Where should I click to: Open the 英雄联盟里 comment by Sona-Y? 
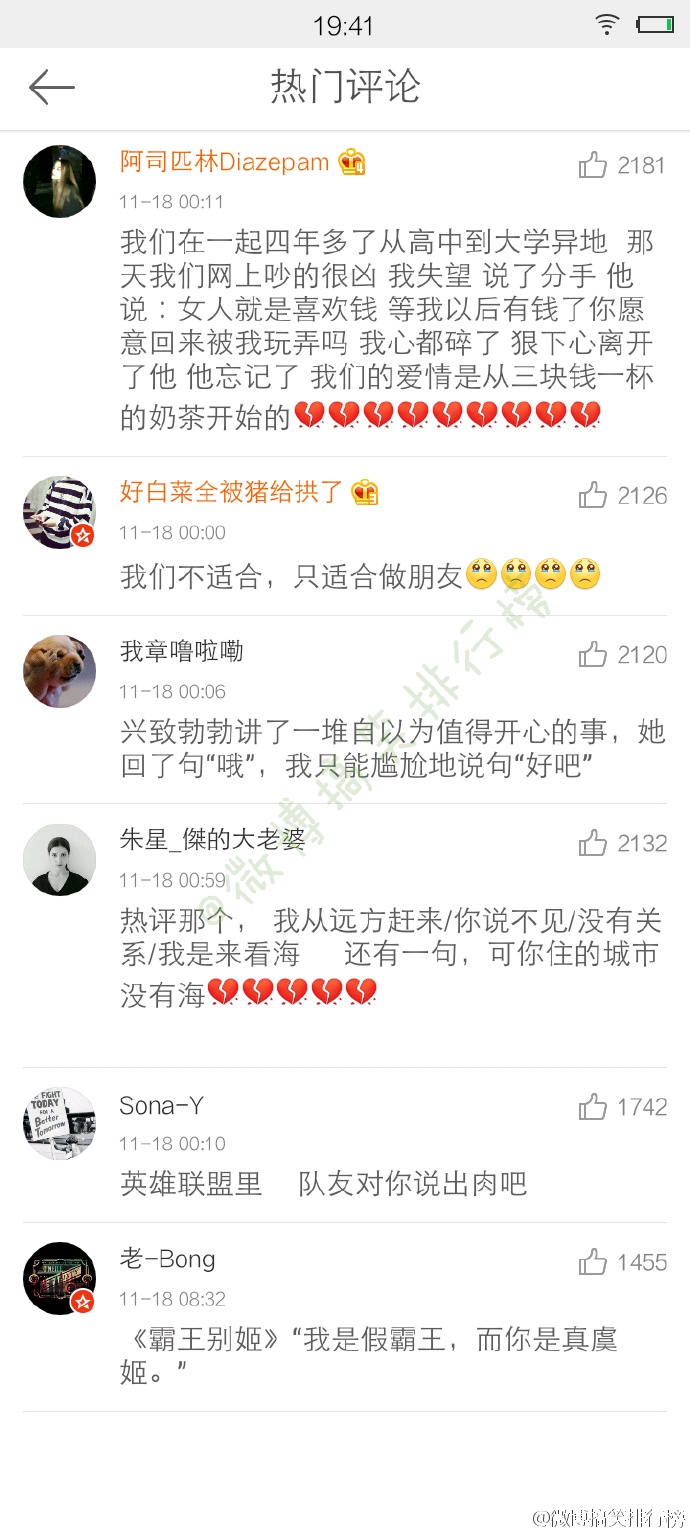pos(323,1185)
